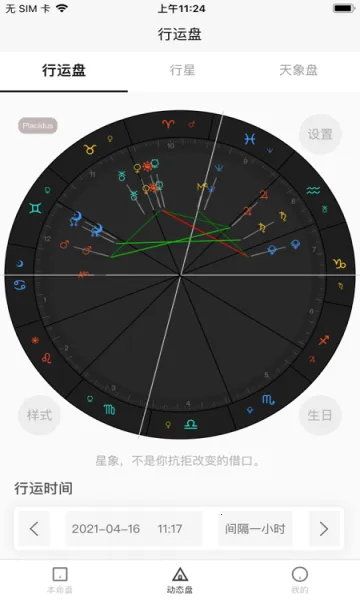Screen dimensions: 360x600
Task: Change the 间隔一小时 interval
Action: click(255, 529)
